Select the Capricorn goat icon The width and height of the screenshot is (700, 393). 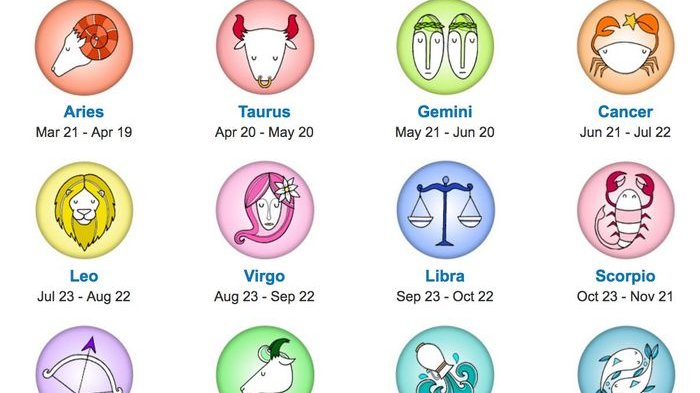click(x=265, y=360)
